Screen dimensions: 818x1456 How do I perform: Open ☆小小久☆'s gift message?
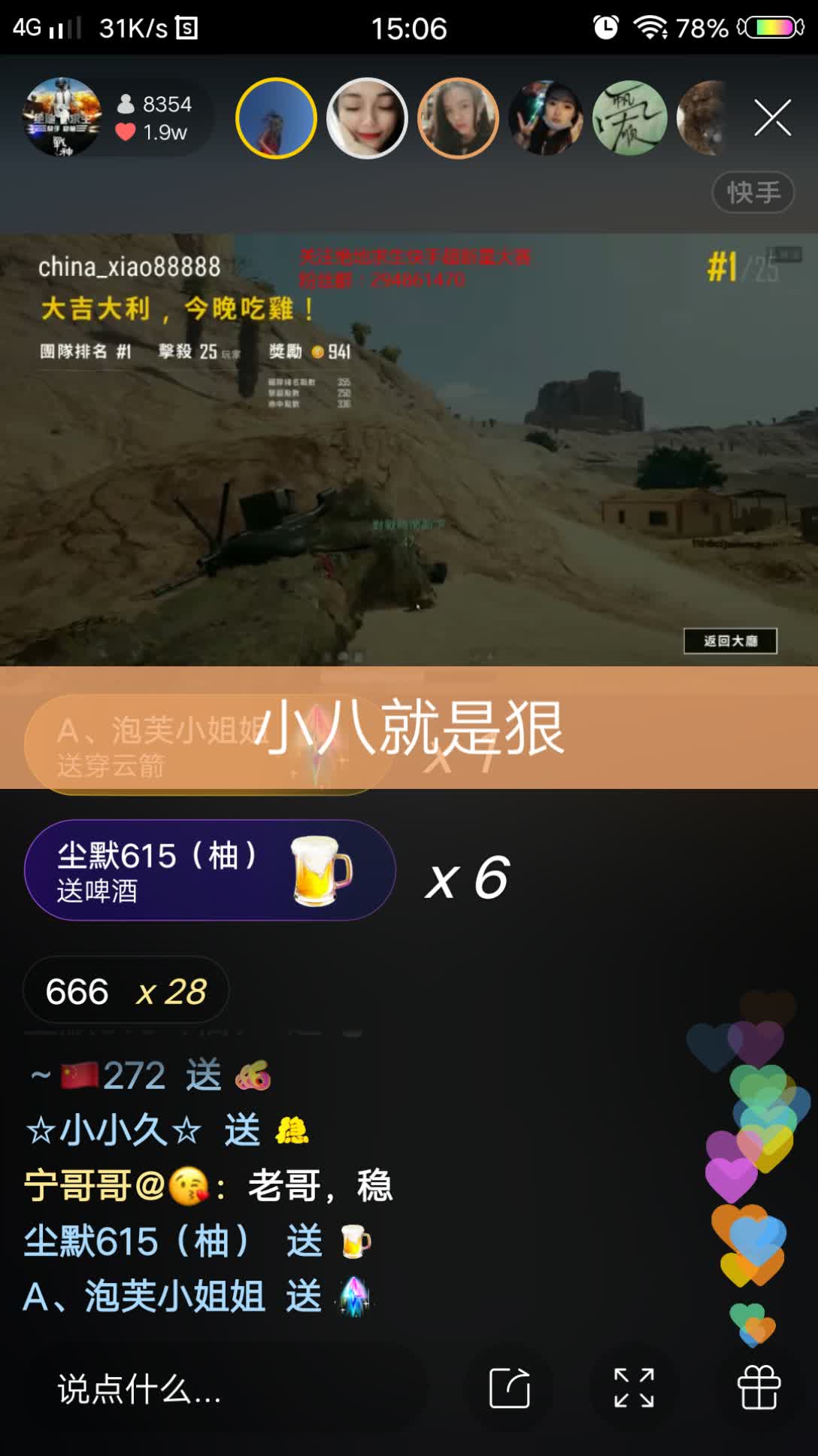click(167, 1130)
